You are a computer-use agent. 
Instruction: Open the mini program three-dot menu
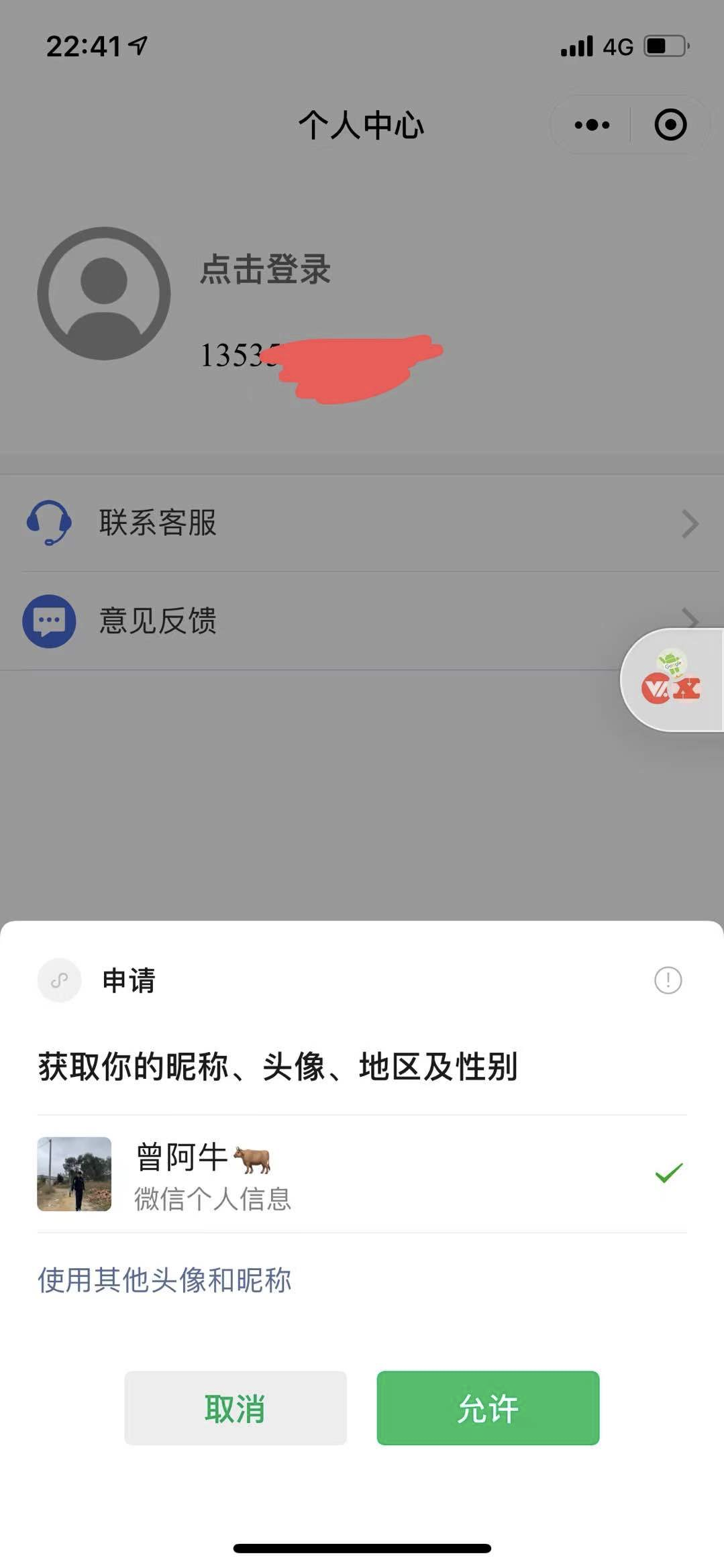pos(592,125)
